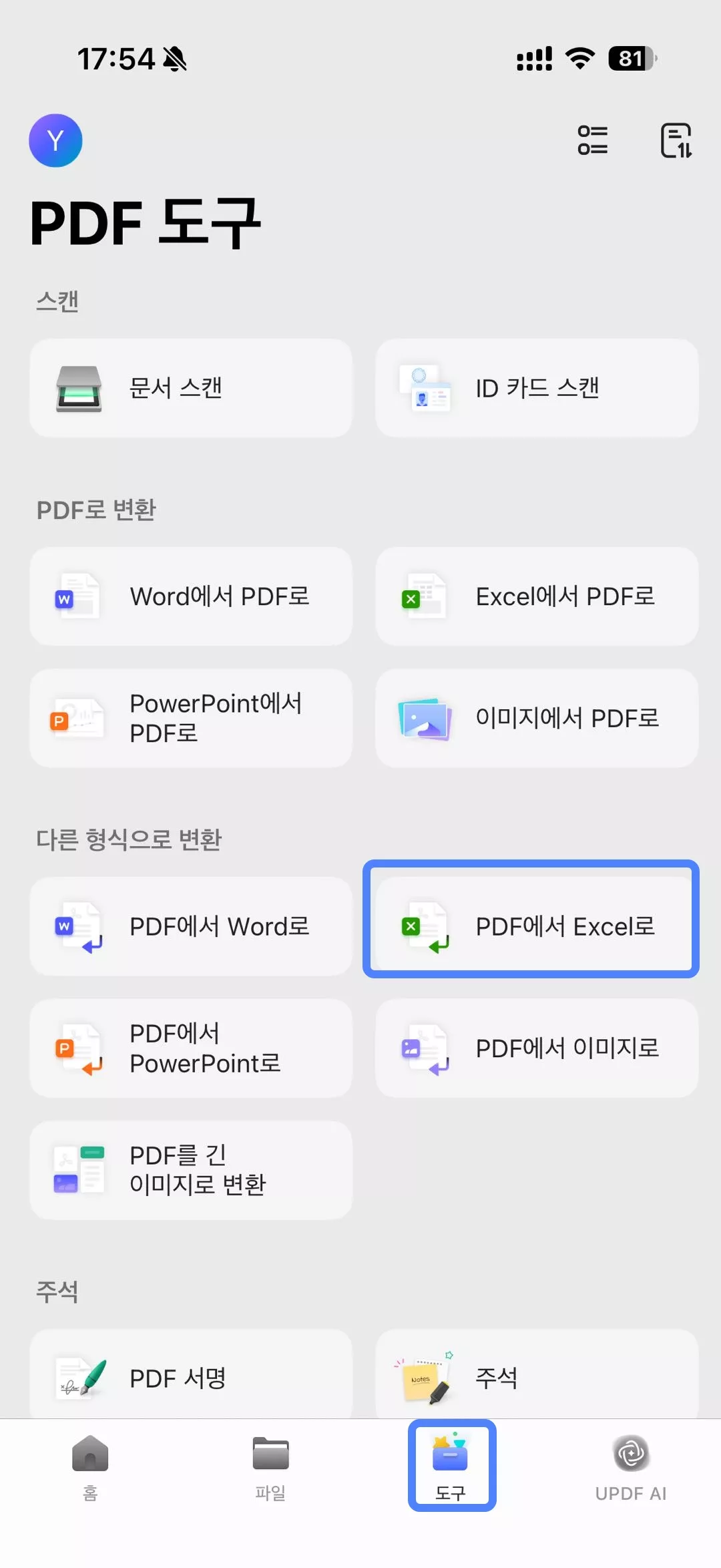Open the file sort icon
Image resolution: width=721 pixels, height=1568 pixels.
676,140
